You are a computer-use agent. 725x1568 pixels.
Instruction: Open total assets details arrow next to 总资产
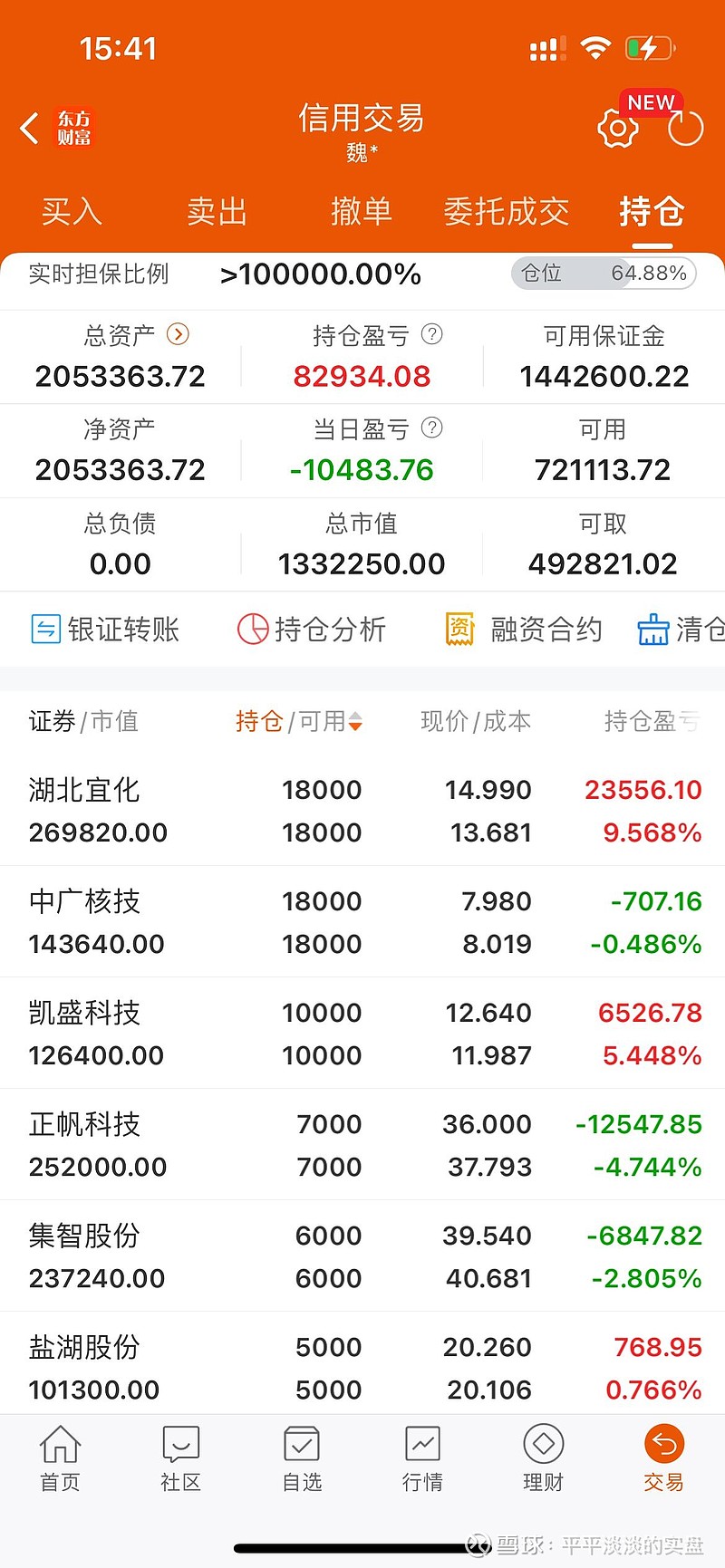pyautogui.click(x=179, y=335)
